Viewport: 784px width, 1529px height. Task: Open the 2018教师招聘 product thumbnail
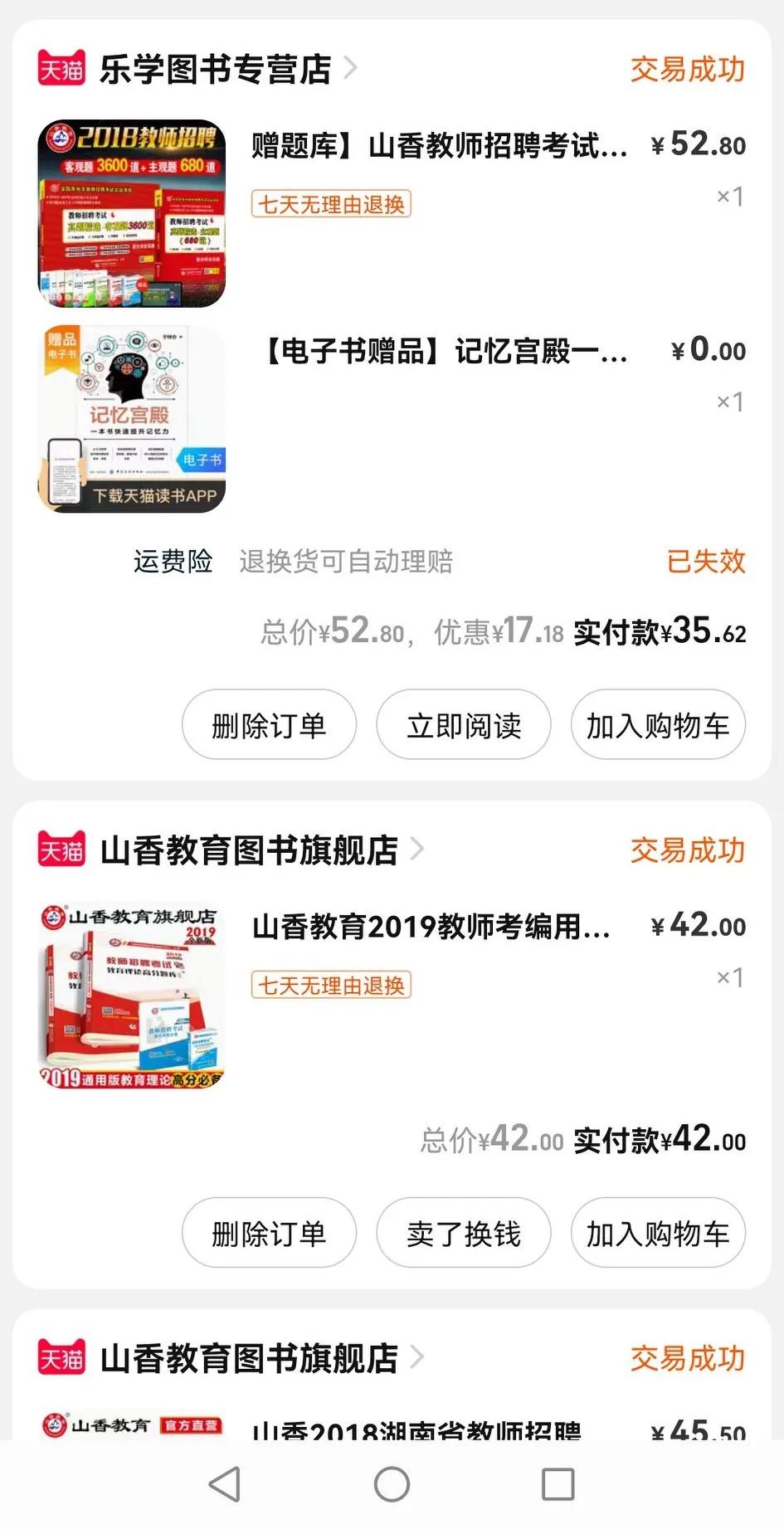129,210
